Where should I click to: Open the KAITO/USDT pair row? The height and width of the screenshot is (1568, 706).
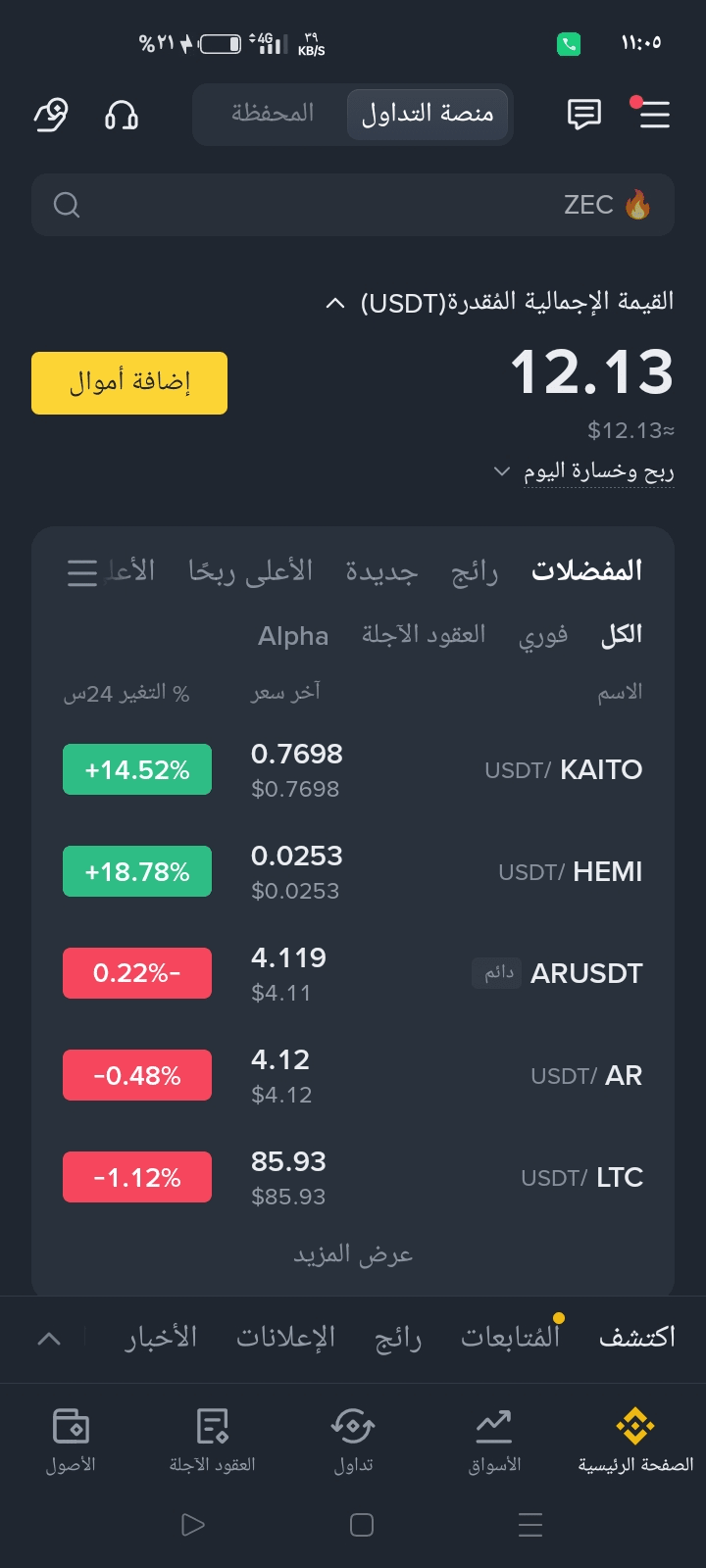click(x=353, y=769)
